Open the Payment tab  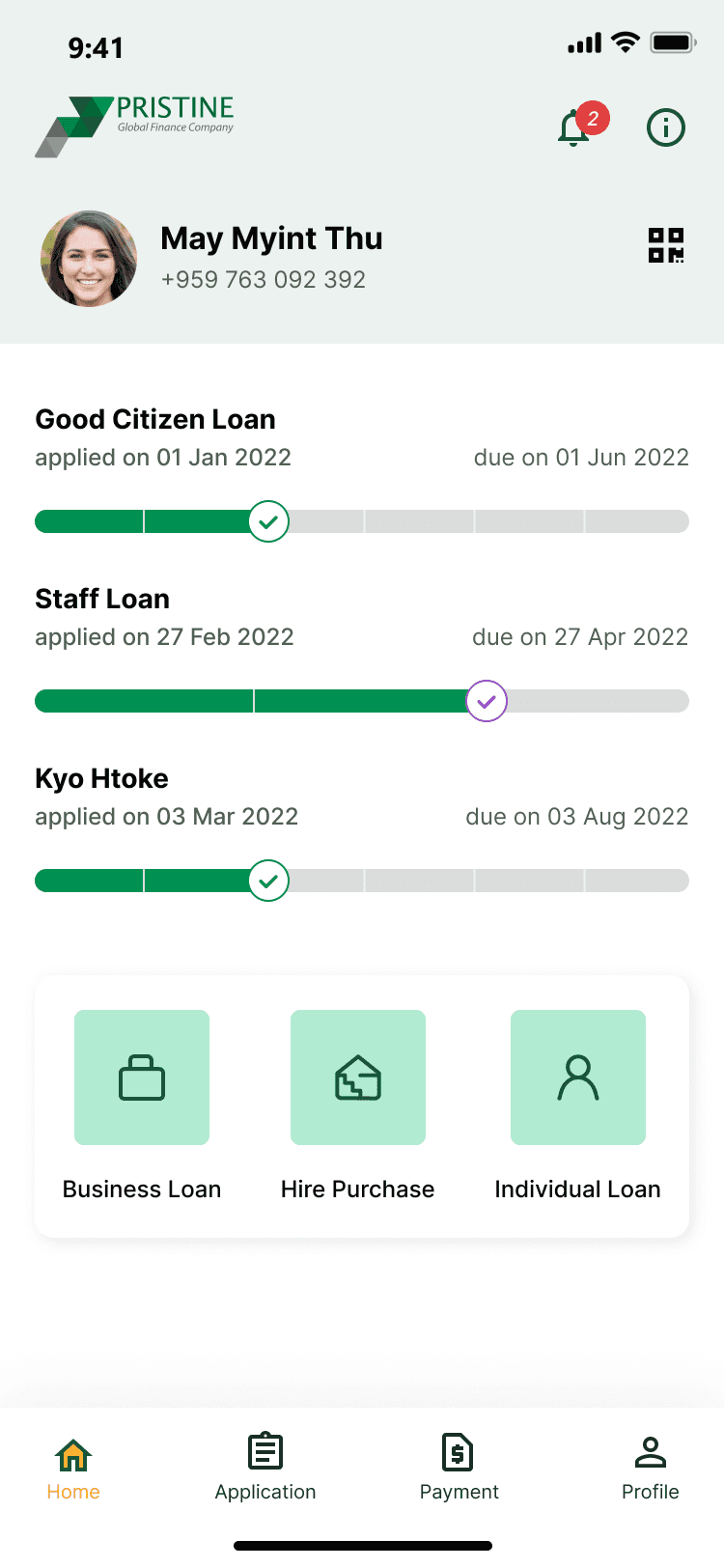pyautogui.click(x=459, y=1469)
